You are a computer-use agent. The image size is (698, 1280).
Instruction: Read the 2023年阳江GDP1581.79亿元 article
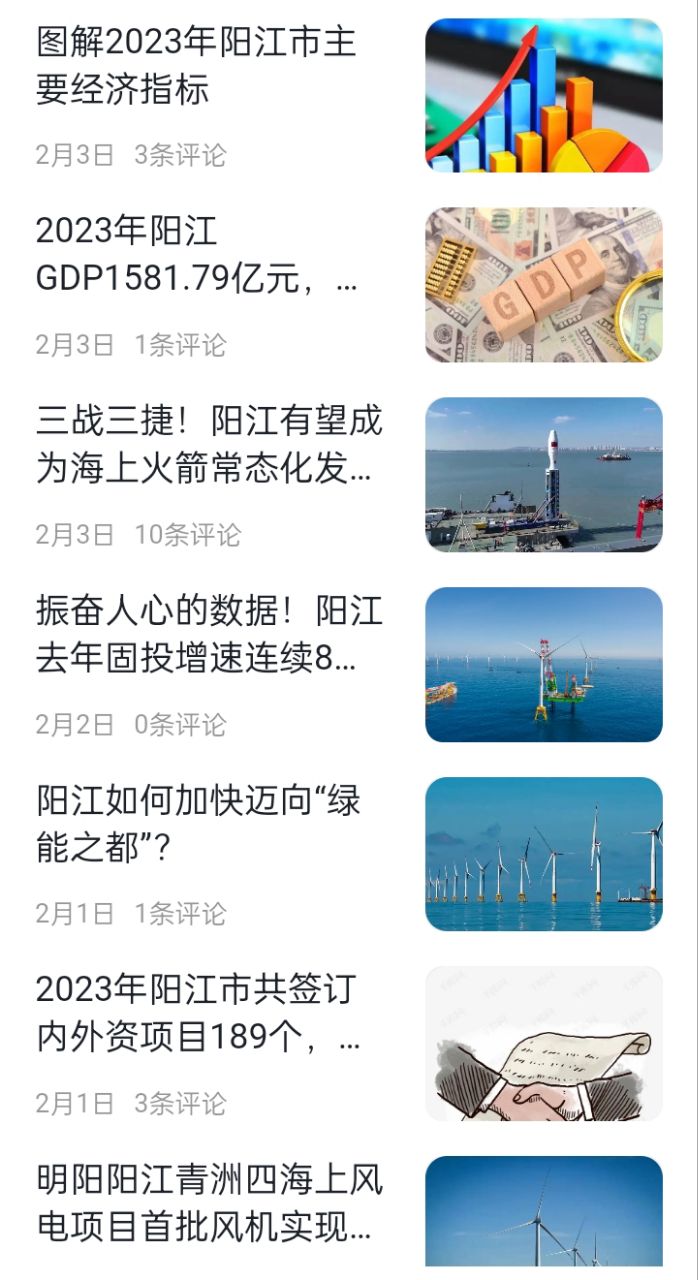[x=196, y=256]
